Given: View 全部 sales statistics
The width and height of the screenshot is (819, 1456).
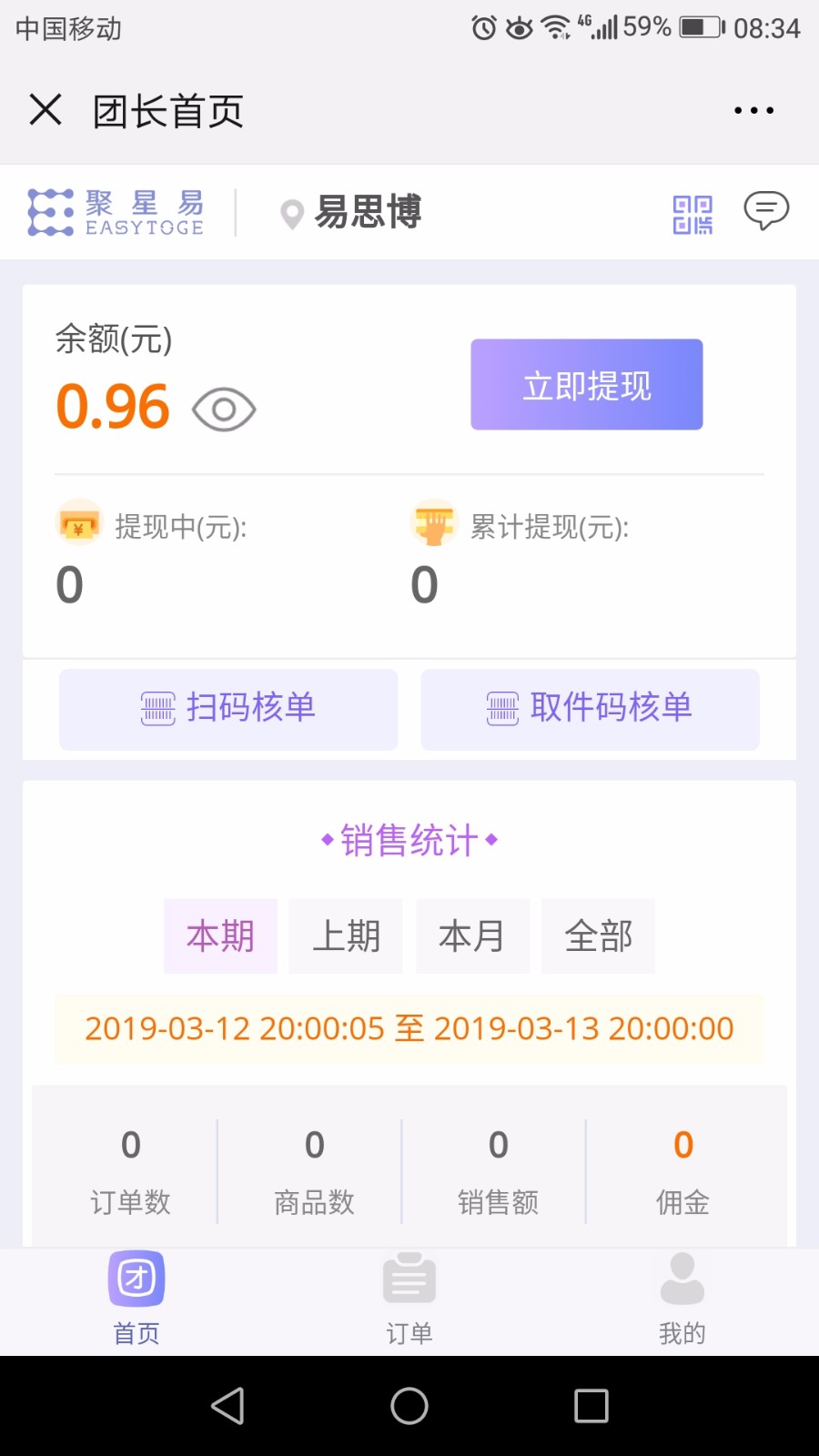Looking at the screenshot, I should click(598, 935).
